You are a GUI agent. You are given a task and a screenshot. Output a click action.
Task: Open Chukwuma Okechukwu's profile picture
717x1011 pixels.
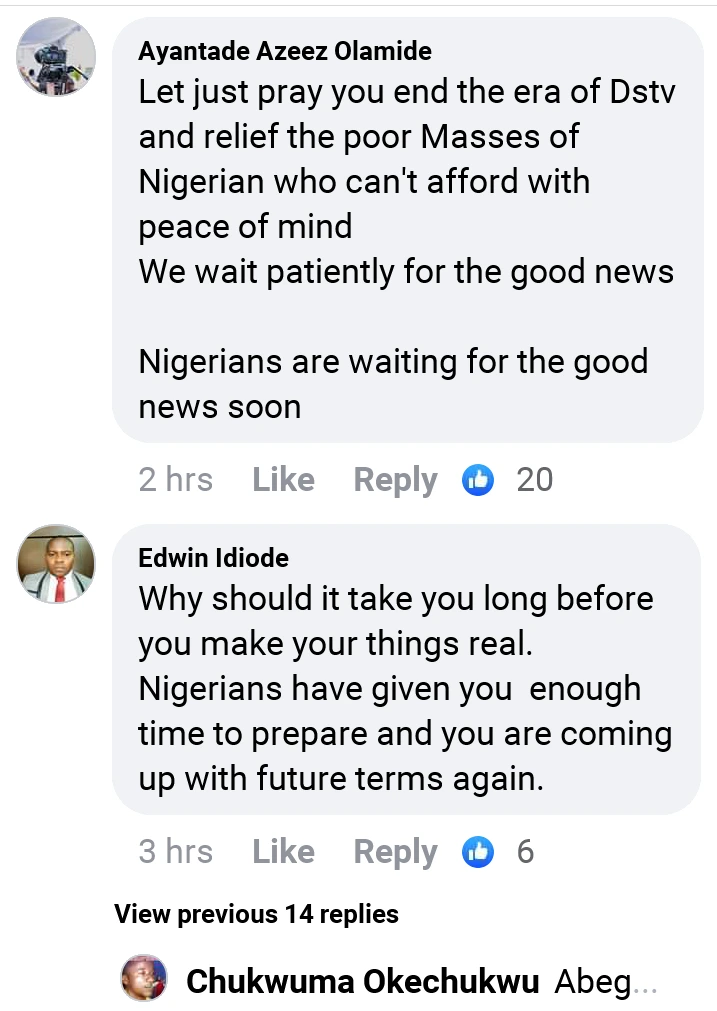[x=144, y=978]
